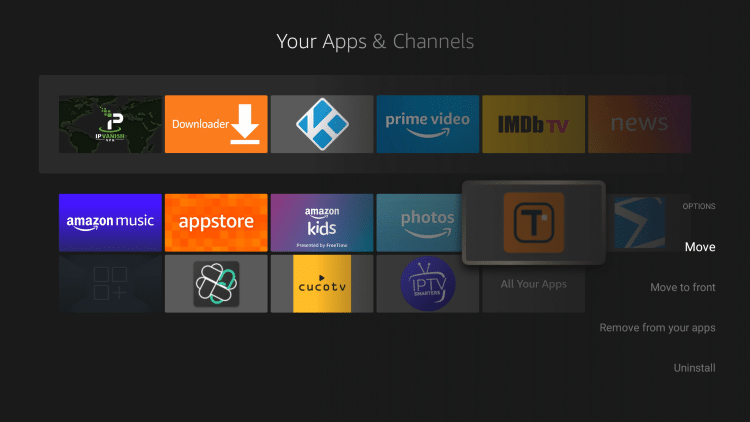Launch IPTV Smarters
This screenshot has height=422, width=750.
pos(428,284)
